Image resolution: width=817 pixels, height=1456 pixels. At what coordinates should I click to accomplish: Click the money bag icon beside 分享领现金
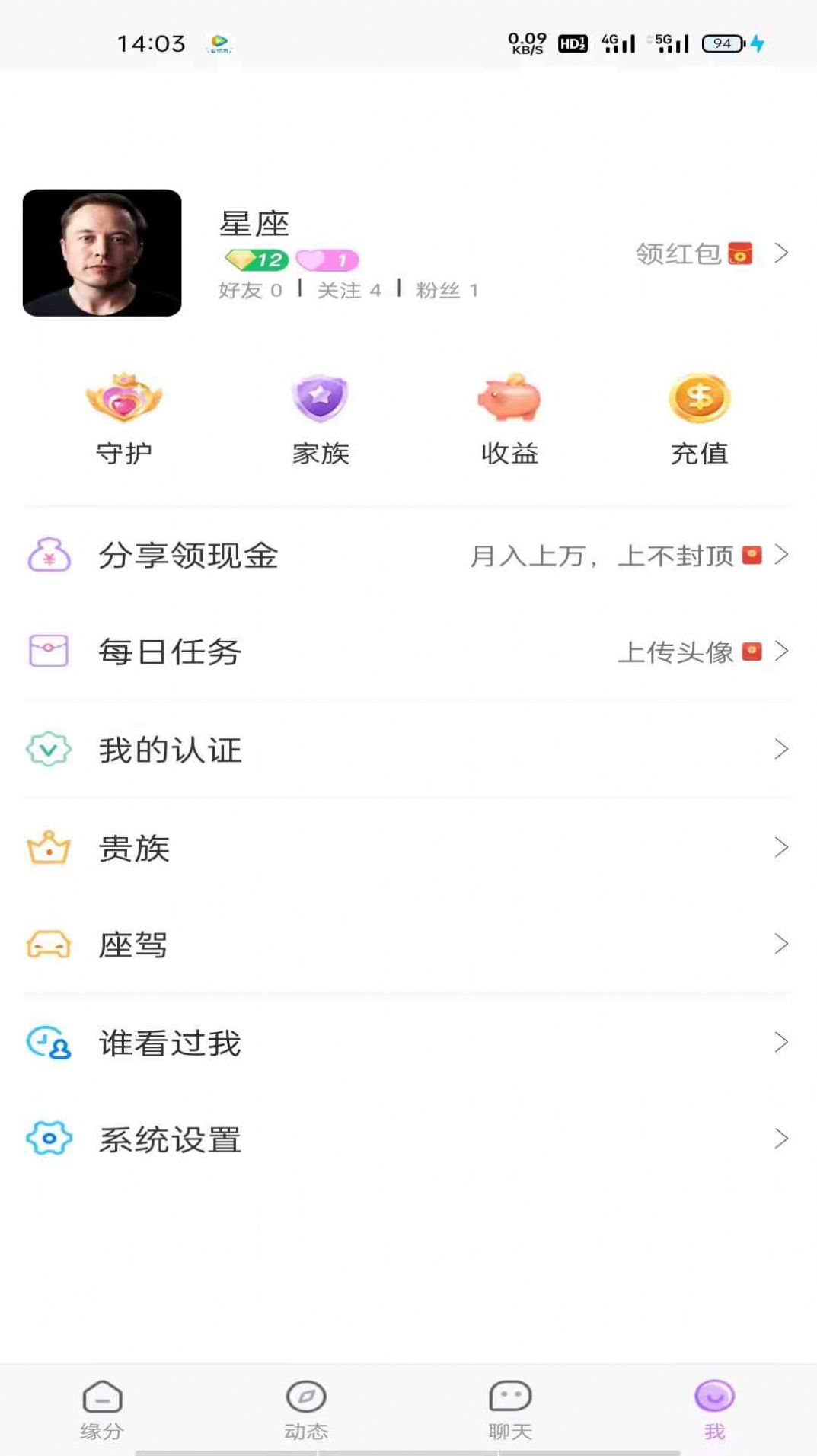pyautogui.click(x=48, y=556)
